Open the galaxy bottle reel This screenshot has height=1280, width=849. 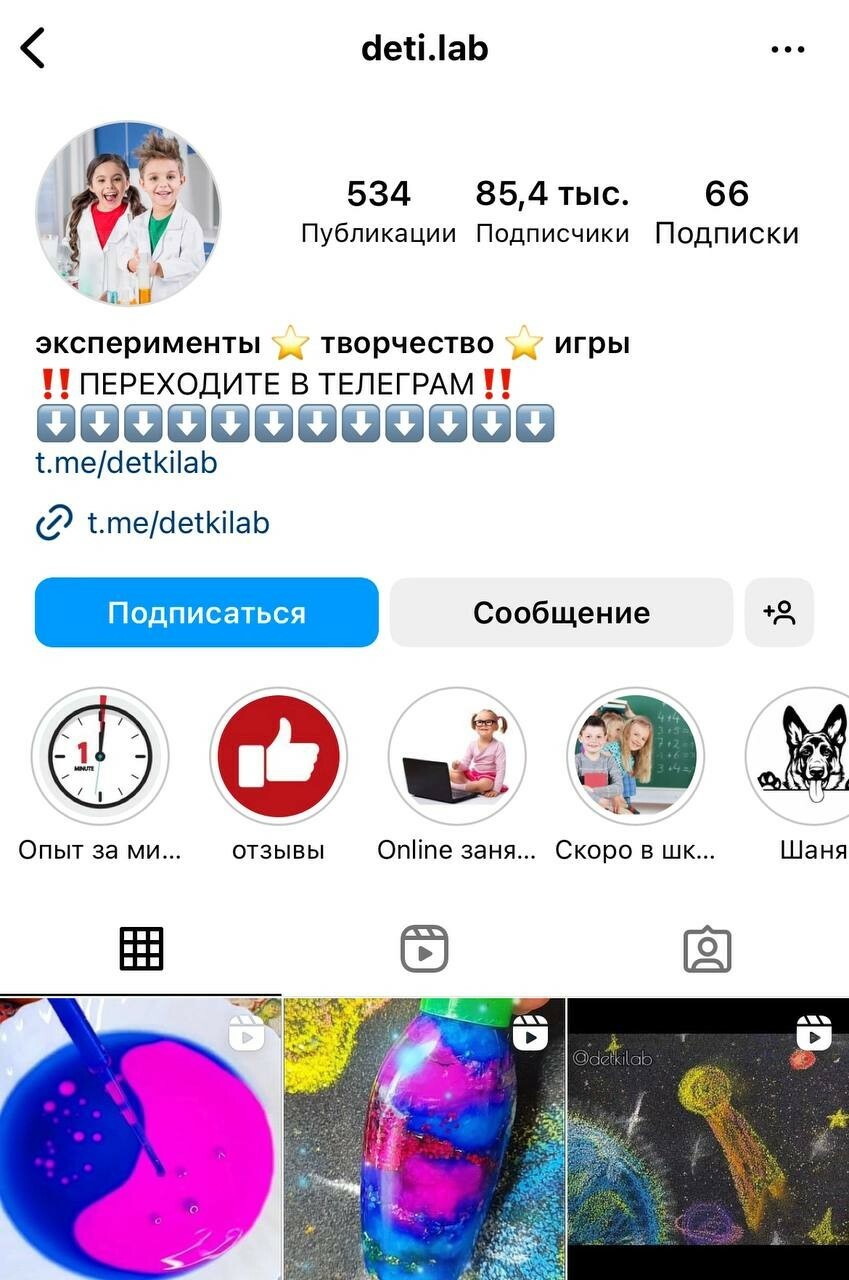coord(424,1138)
